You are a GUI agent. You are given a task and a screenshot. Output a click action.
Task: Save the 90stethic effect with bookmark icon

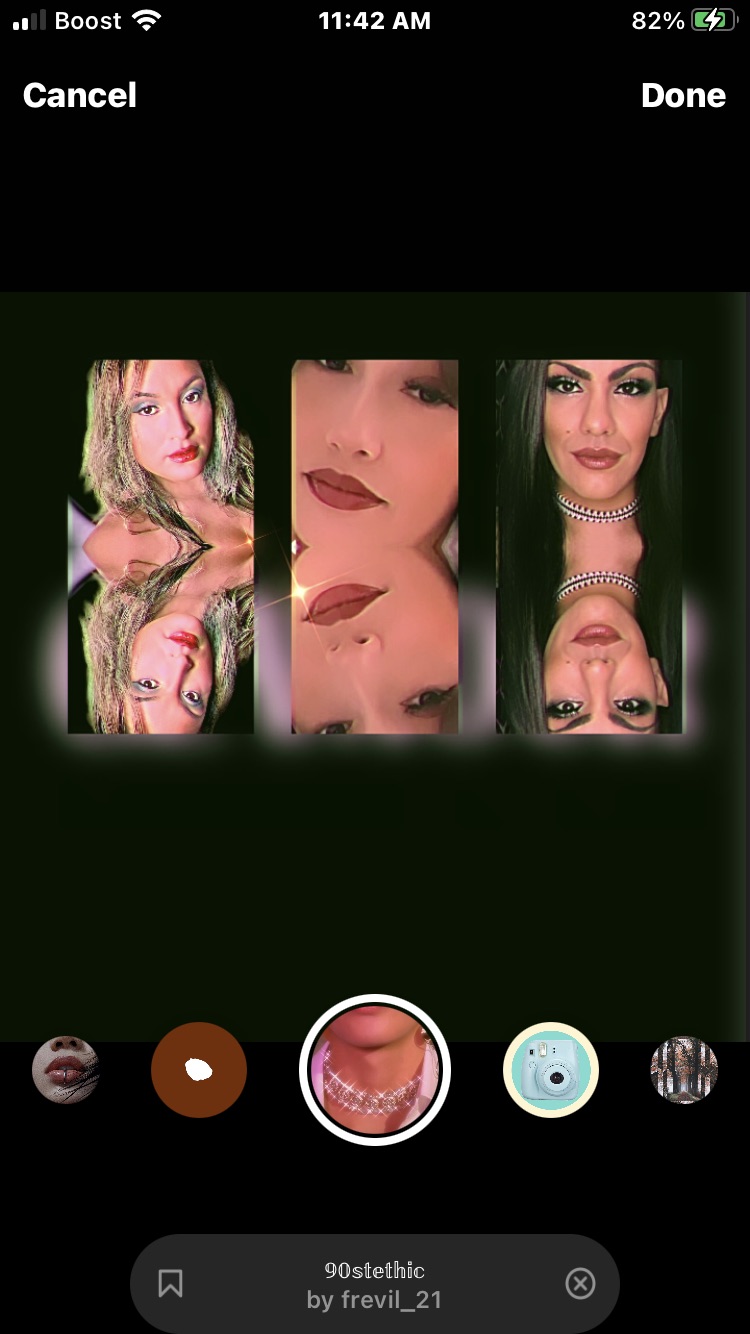[171, 1283]
